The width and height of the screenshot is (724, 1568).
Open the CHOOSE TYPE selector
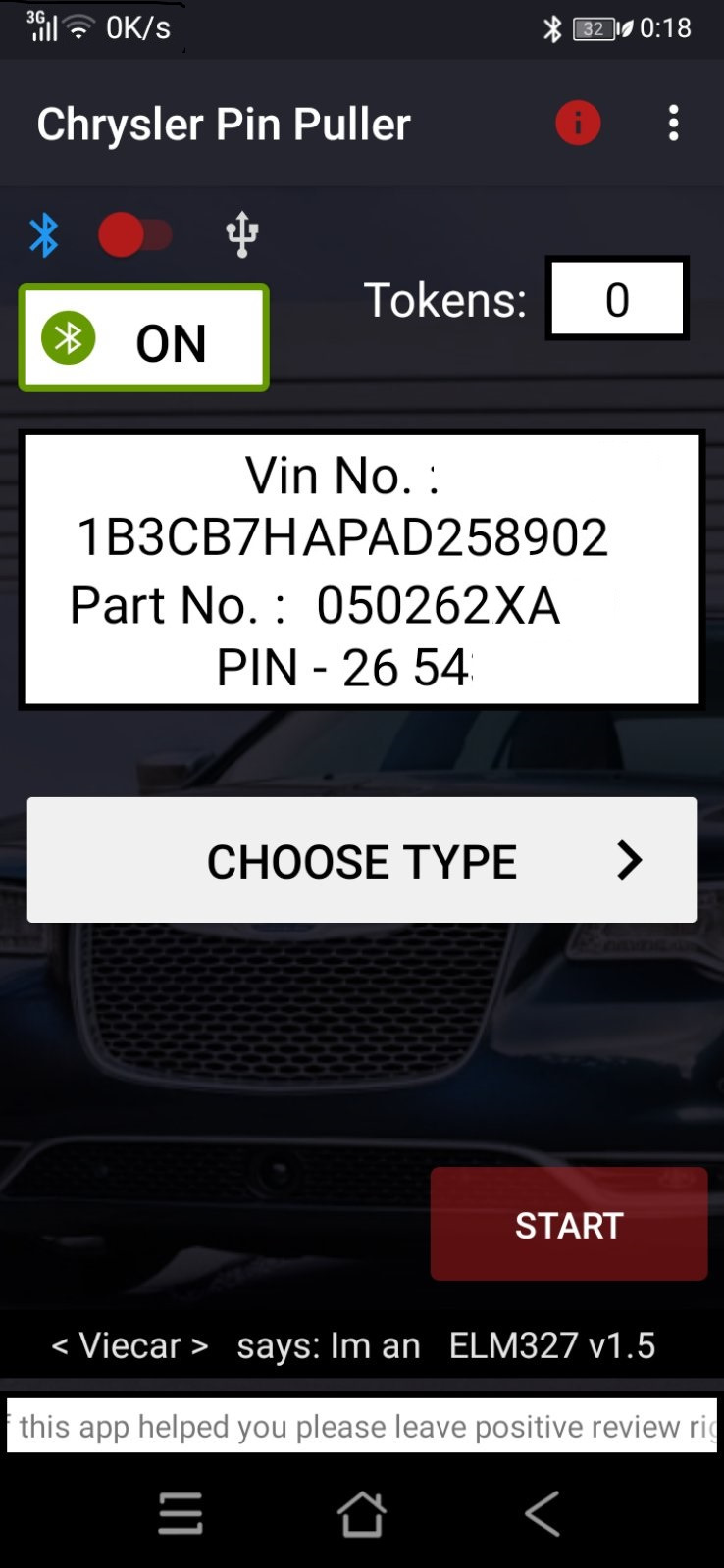(x=362, y=860)
